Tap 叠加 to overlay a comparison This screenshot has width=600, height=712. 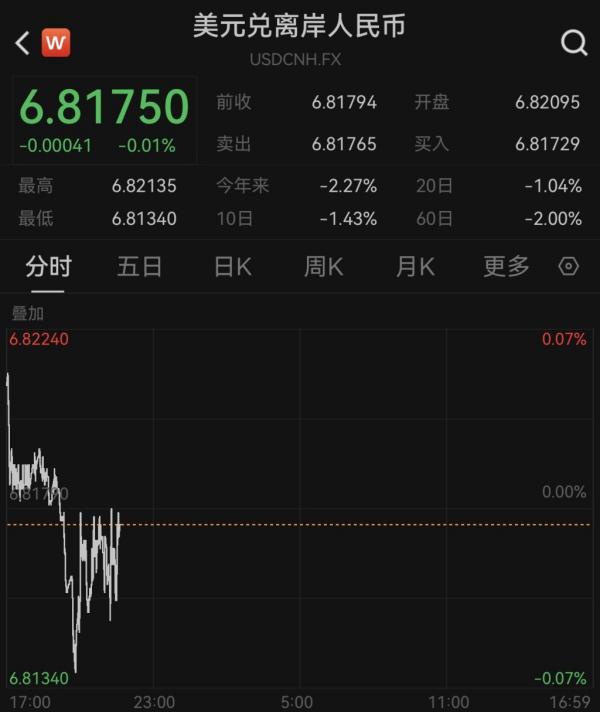(x=28, y=314)
